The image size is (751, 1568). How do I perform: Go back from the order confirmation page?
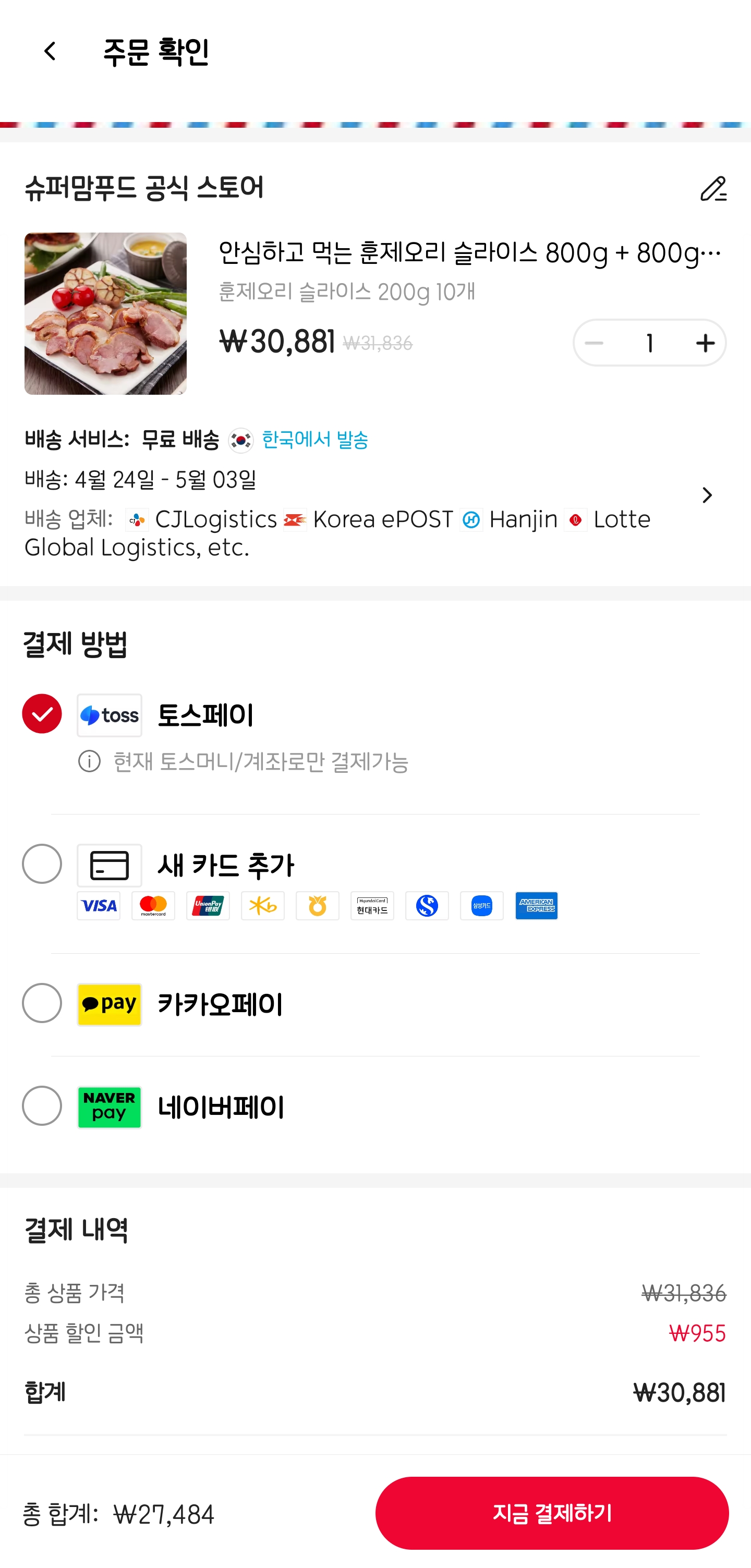pos(50,52)
